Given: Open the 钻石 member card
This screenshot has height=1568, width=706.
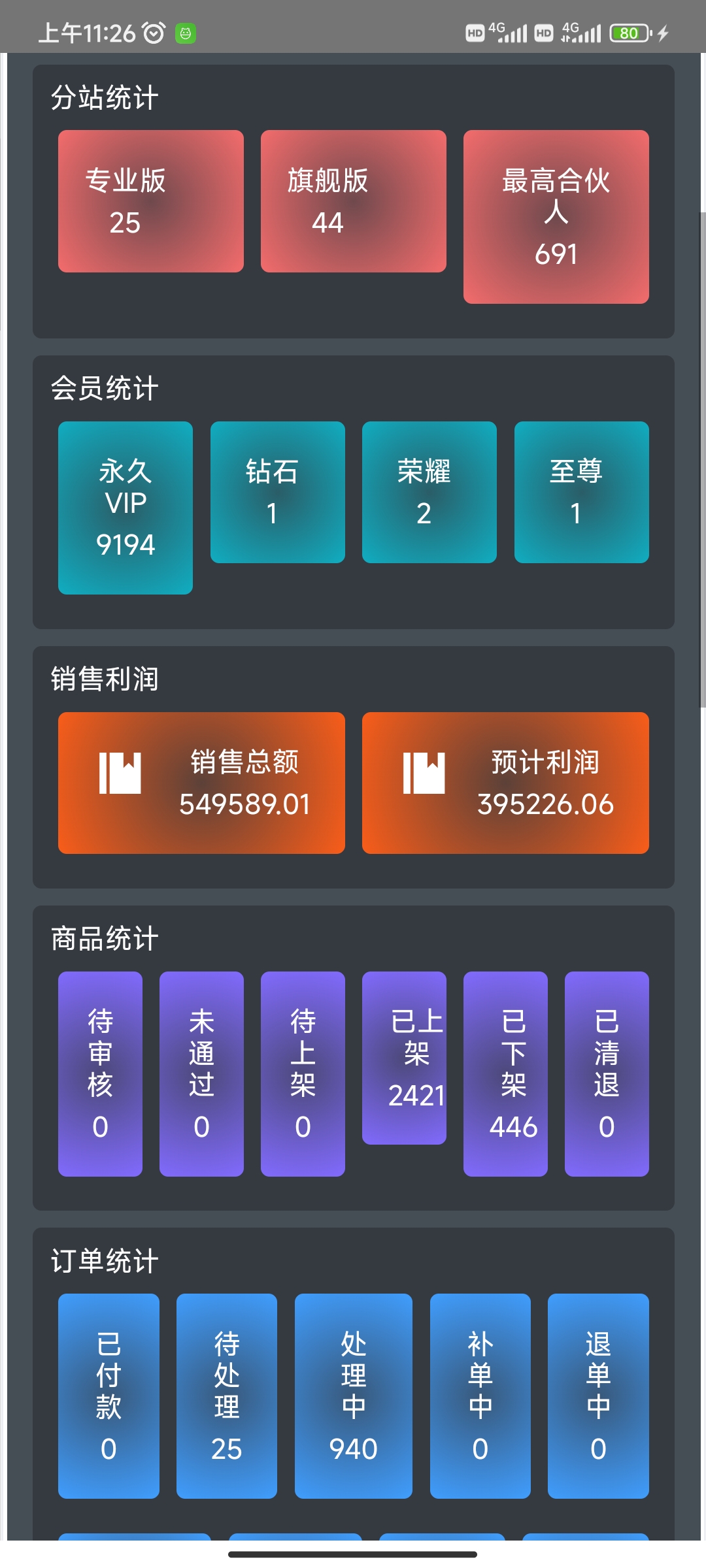Looking at the screenshot, I should 277,492.
